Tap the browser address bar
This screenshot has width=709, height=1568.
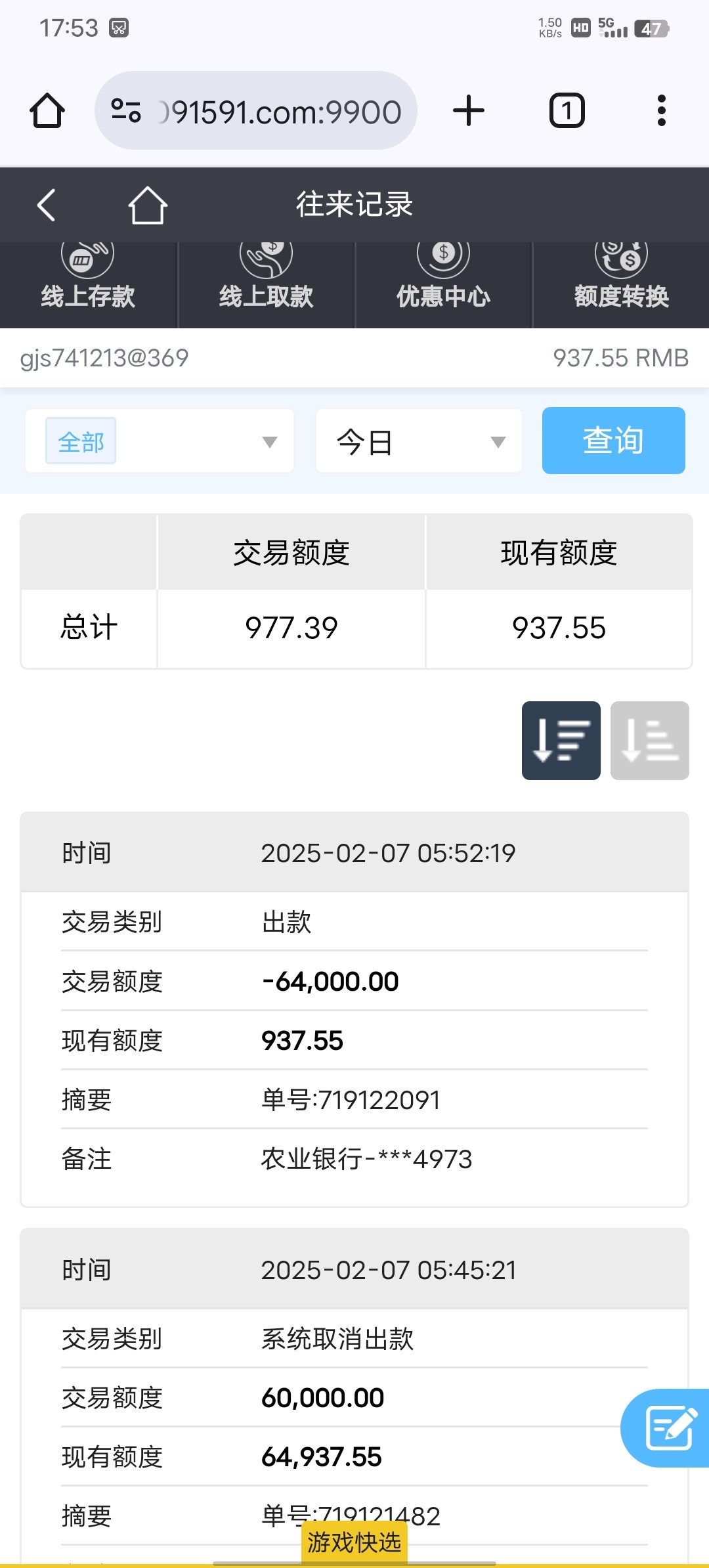(256, 110)
